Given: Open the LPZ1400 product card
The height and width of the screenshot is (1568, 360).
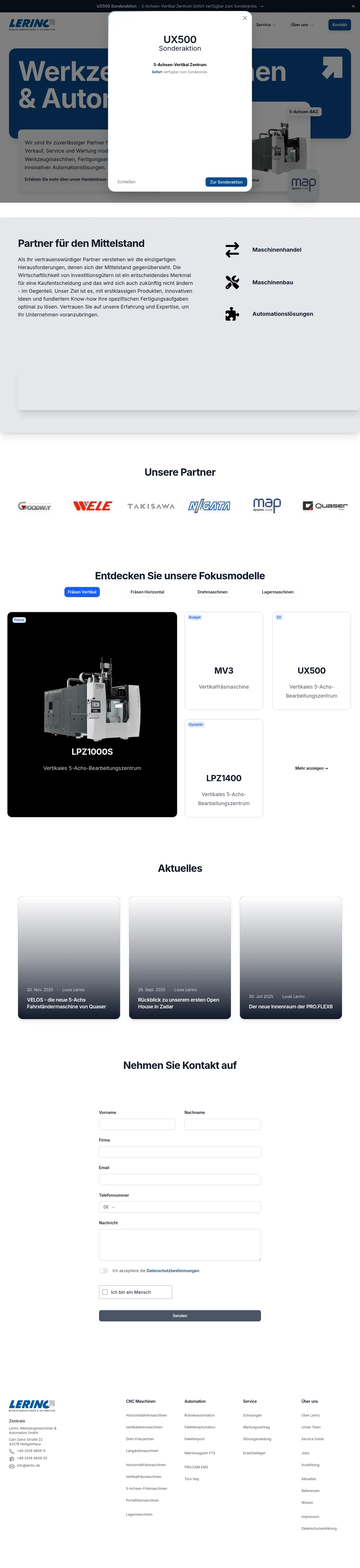Looking at the screenshot, I should (x=224, y=768).
